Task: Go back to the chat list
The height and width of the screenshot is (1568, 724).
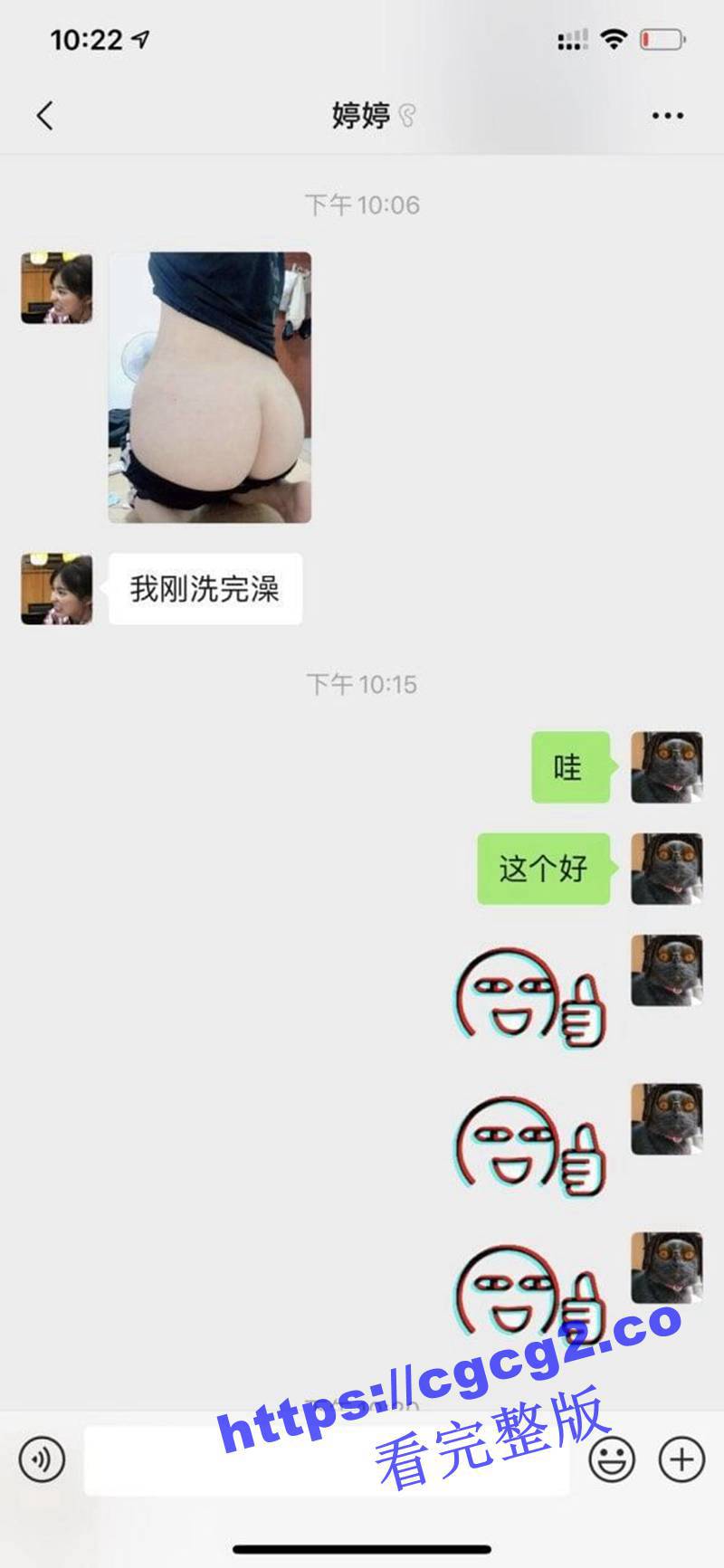Action: point(45,116)
